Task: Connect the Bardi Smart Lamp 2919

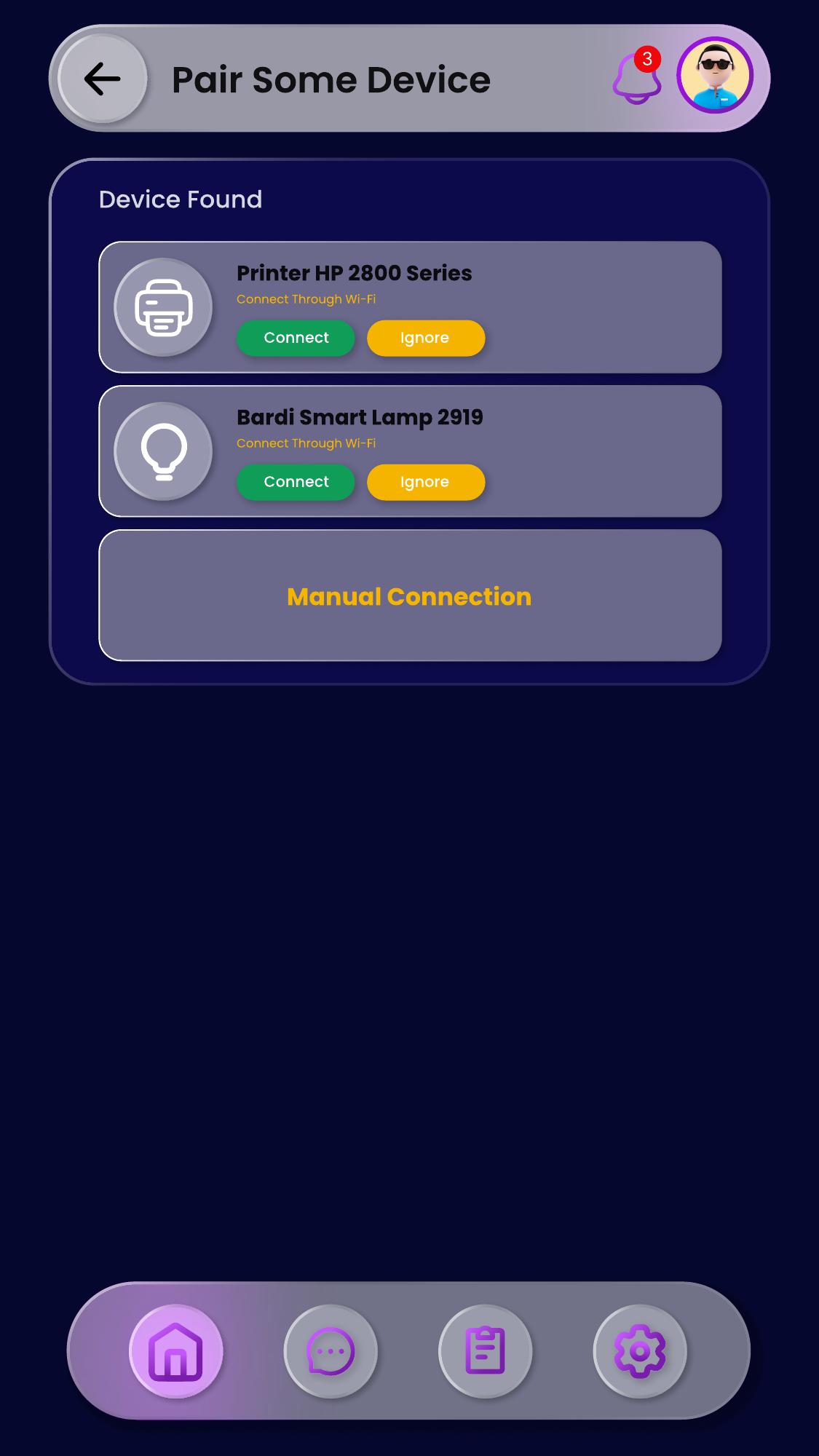Action: [296, 482]
